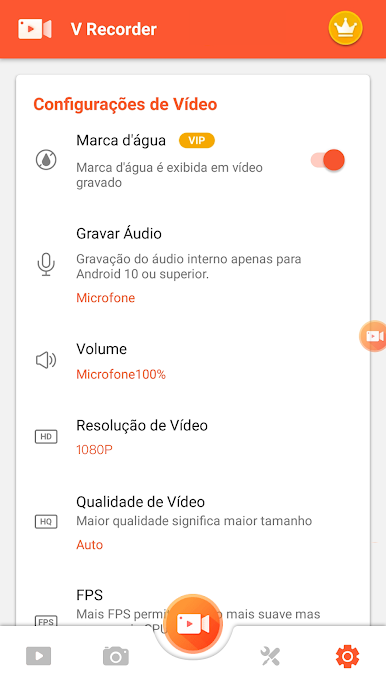Start recording with the orange center button

pos(193,623)
